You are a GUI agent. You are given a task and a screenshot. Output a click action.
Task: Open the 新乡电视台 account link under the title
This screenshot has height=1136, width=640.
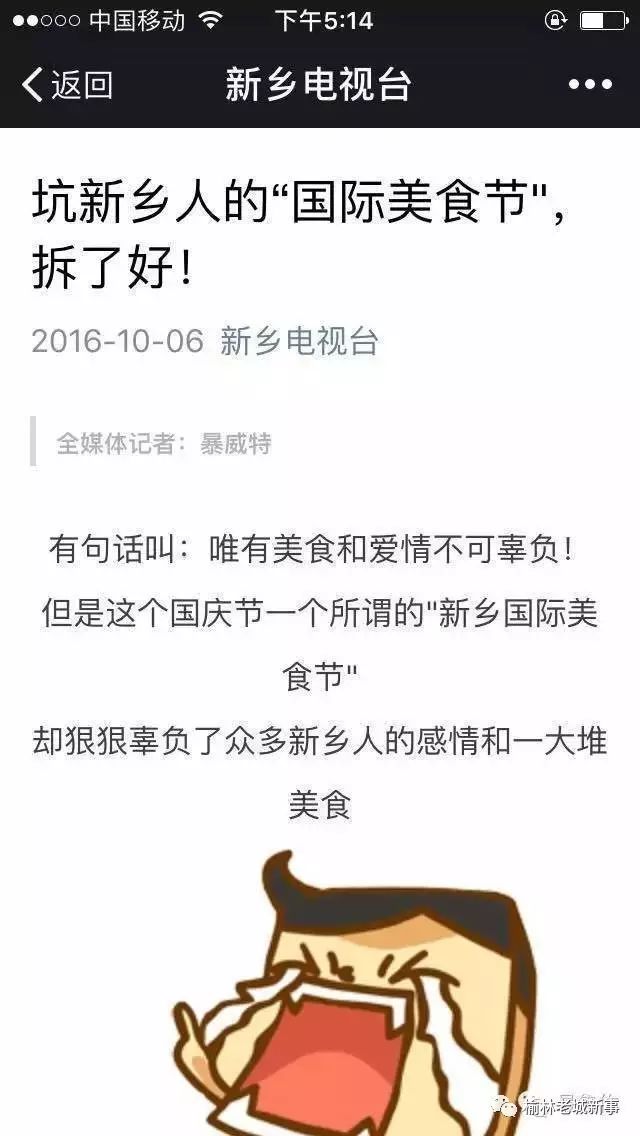pyautogui.click(x=299, y=341)
